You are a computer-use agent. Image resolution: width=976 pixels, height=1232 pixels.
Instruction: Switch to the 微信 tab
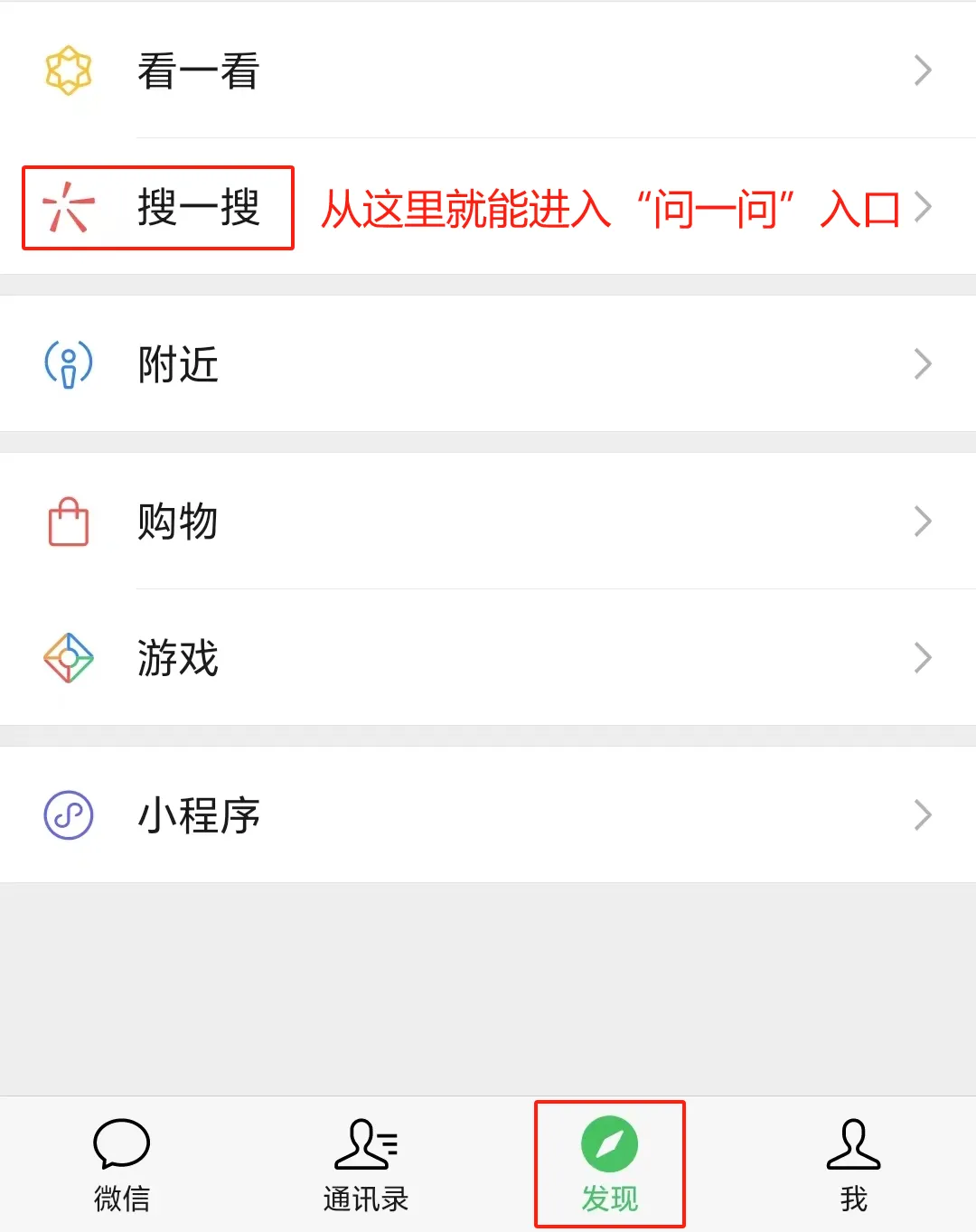point(122,1166)
